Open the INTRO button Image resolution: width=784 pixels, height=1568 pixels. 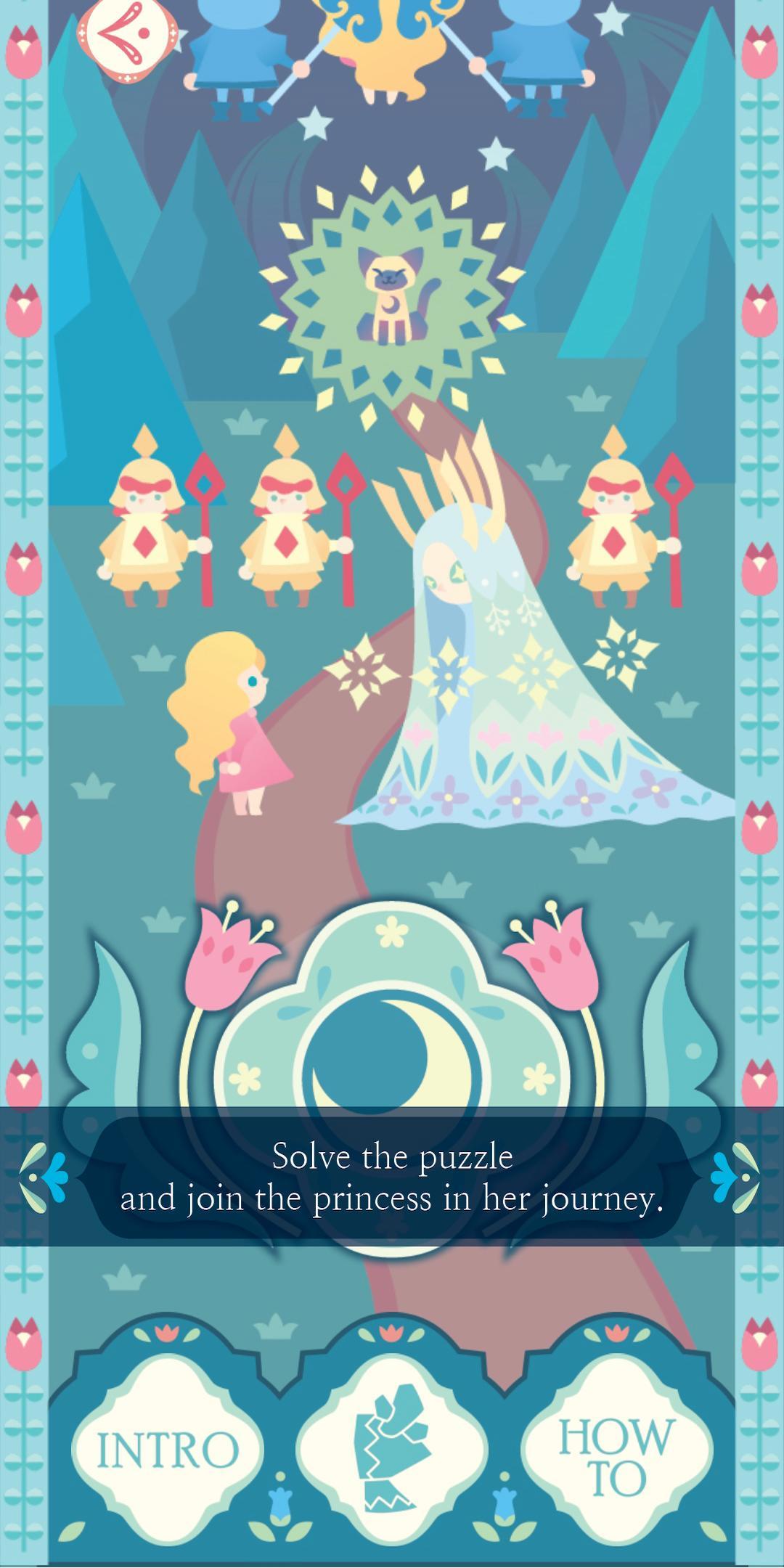[168, 1449]
